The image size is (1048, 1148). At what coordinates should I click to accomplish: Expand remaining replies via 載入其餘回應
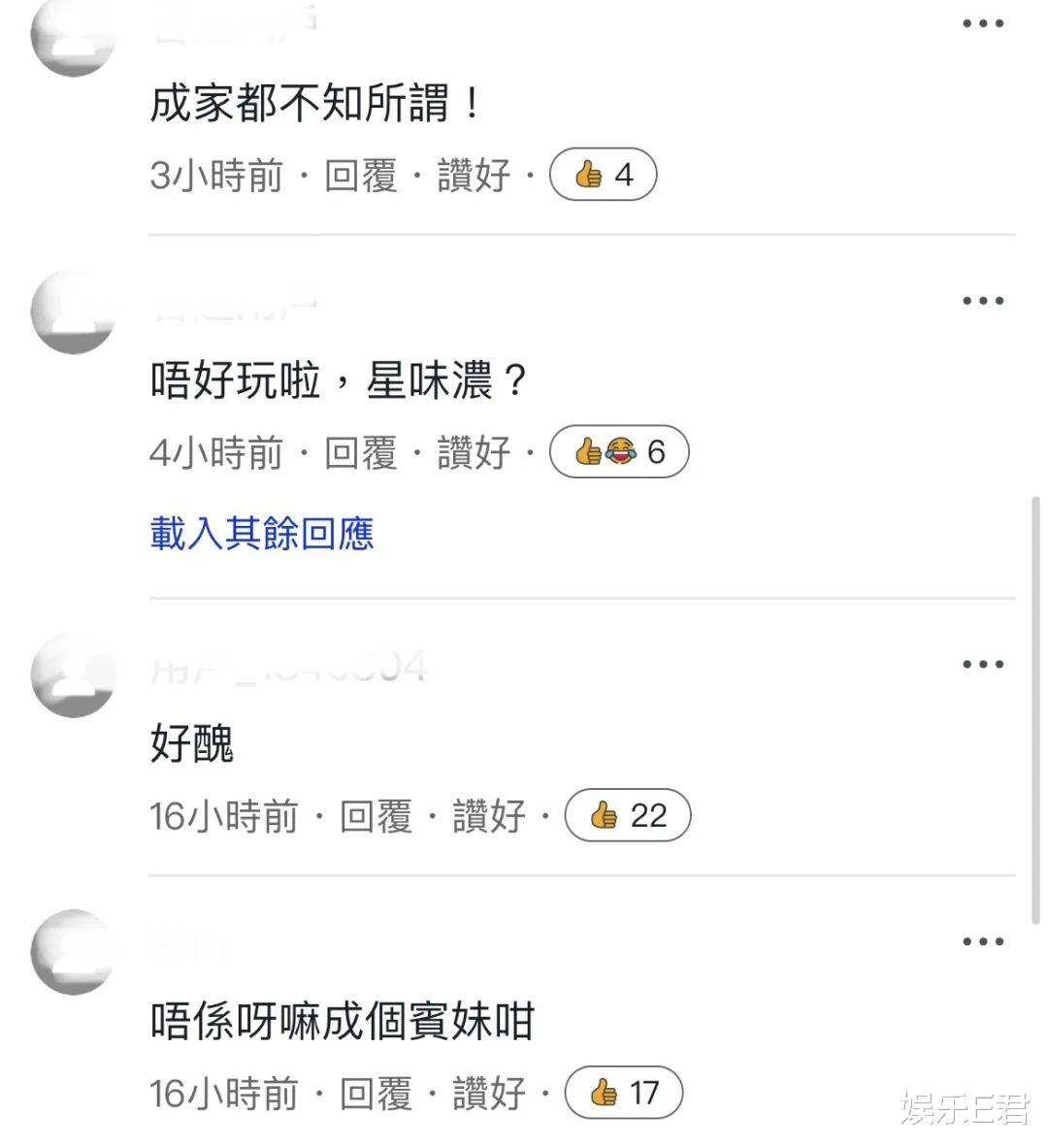tap(264, 534)
